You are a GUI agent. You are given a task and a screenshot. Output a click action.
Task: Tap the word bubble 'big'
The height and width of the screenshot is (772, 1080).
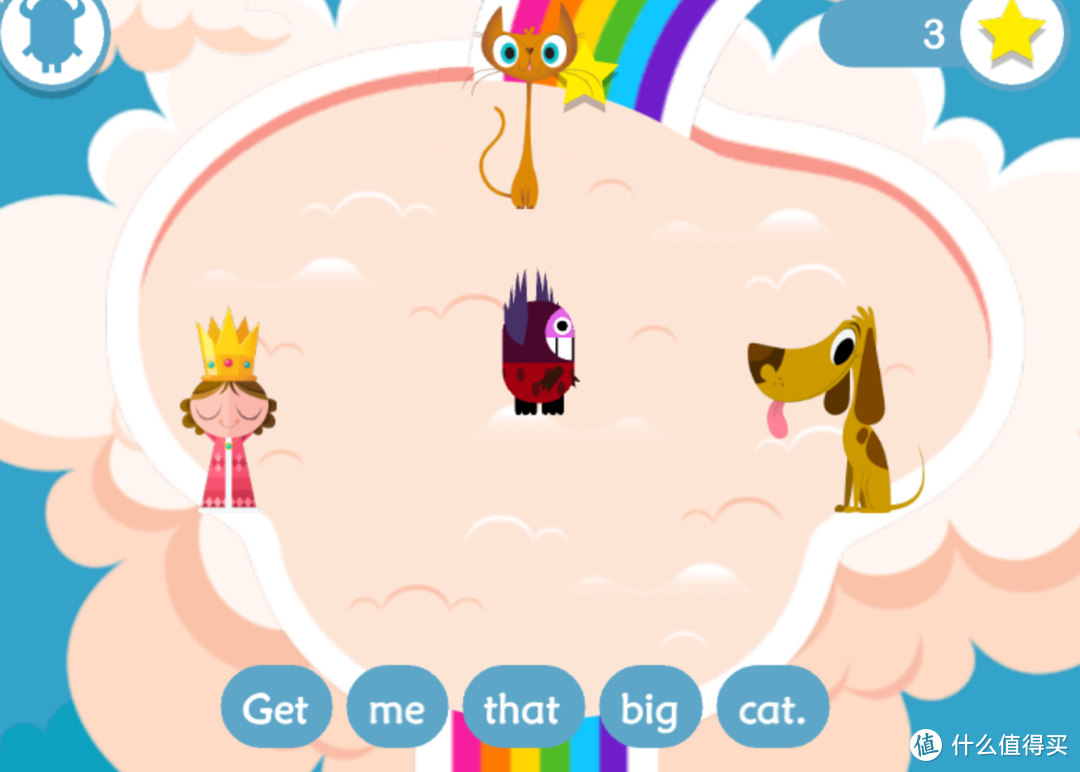(650, 709)
